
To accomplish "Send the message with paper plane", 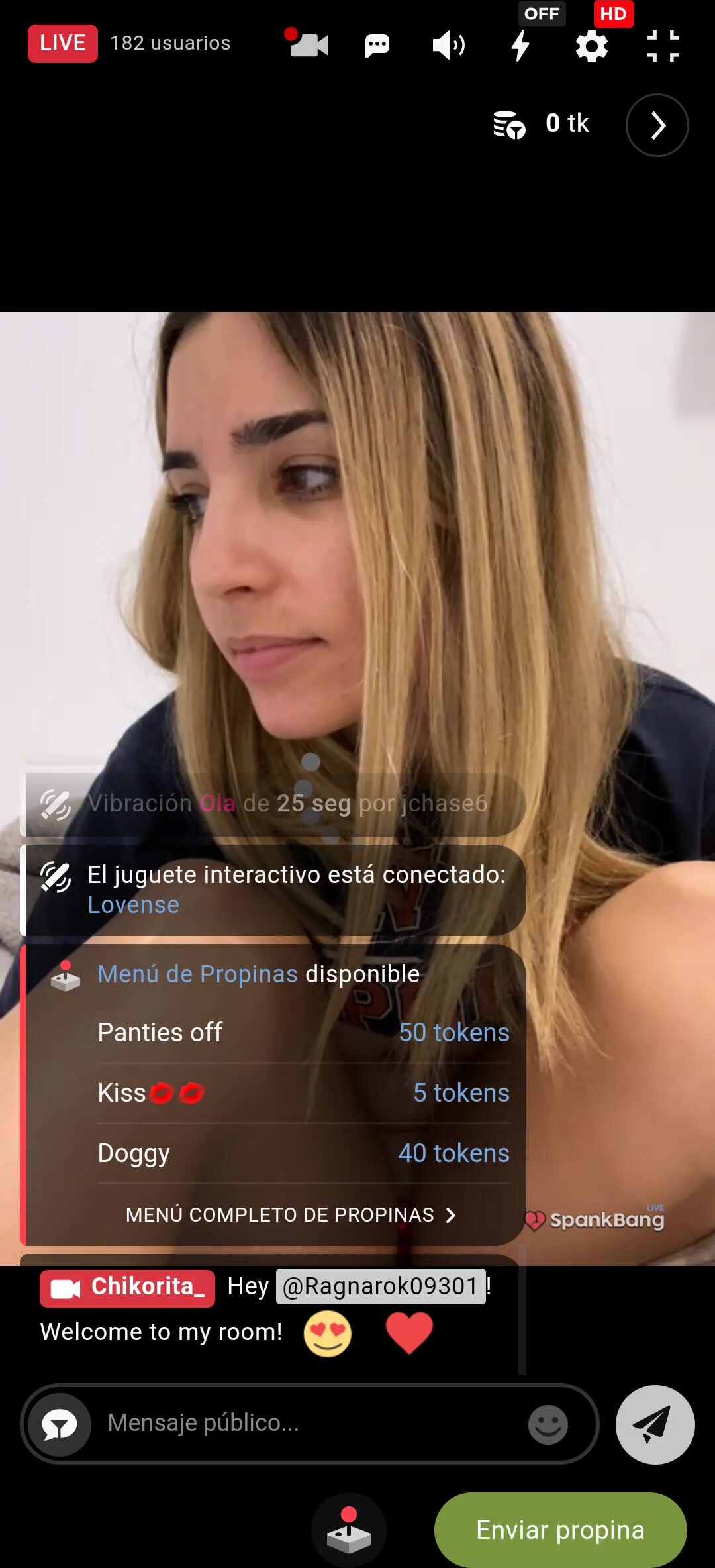I will 655,1424.
